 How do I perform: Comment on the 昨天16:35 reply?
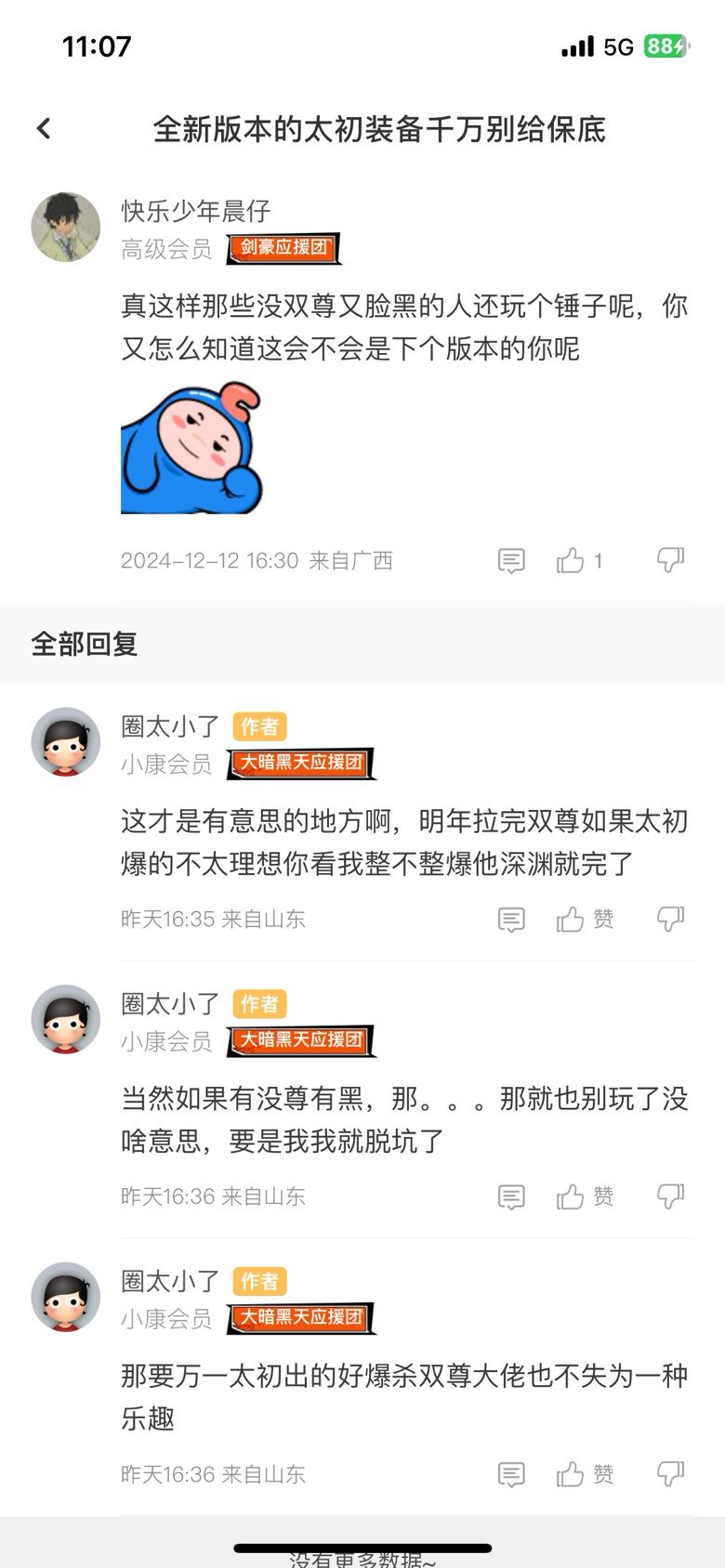pyautogui.click(x=511, y=920)
